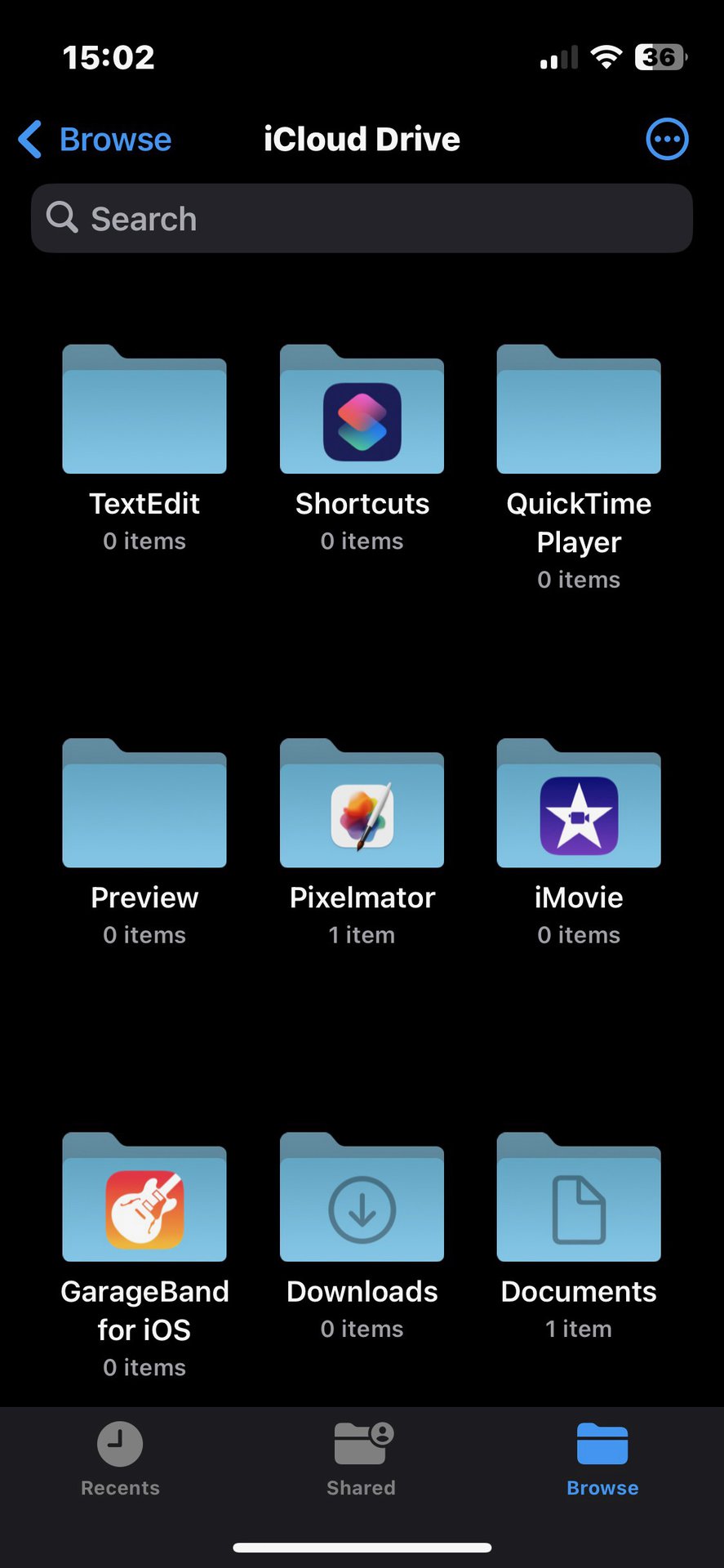Screen dimensions: 724x1568
Task: Open the Pixelmator folder
Action: [x=362, y=804]
